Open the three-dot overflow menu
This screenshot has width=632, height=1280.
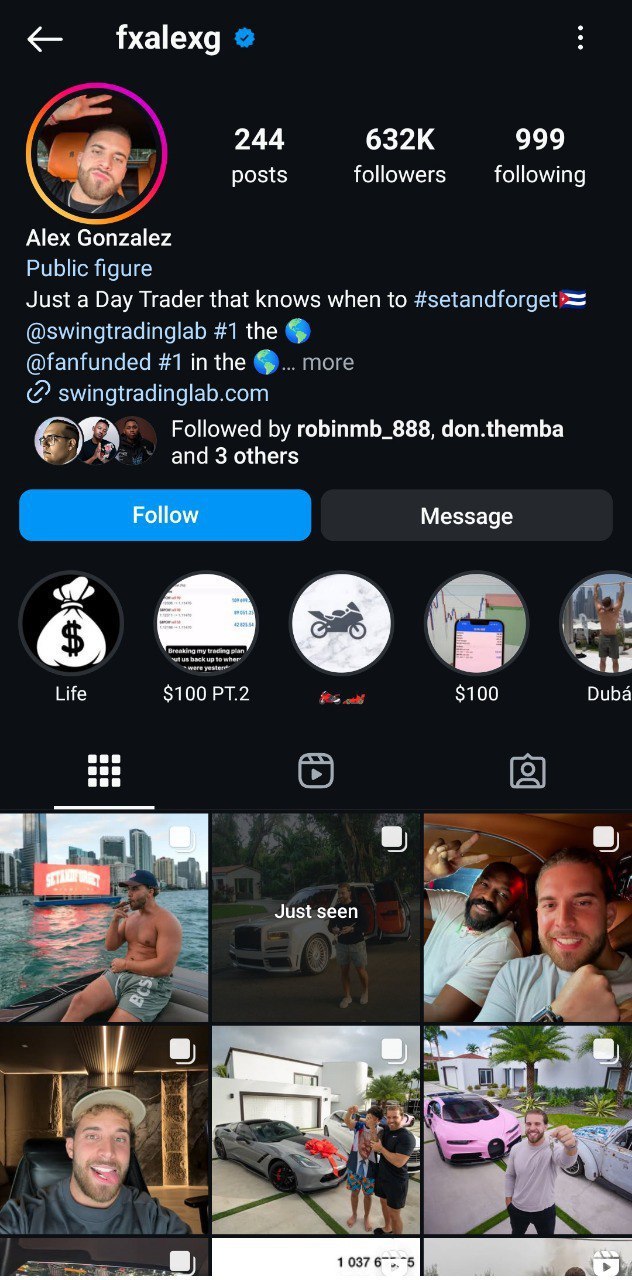[580, 39]
